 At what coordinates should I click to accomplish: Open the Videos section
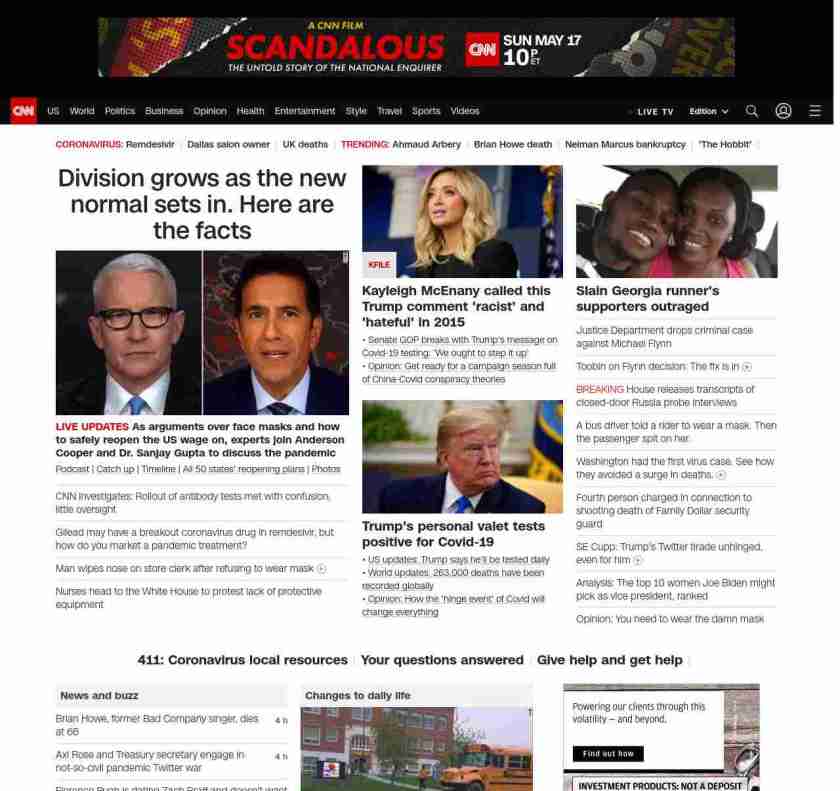(x=465, y=111)
